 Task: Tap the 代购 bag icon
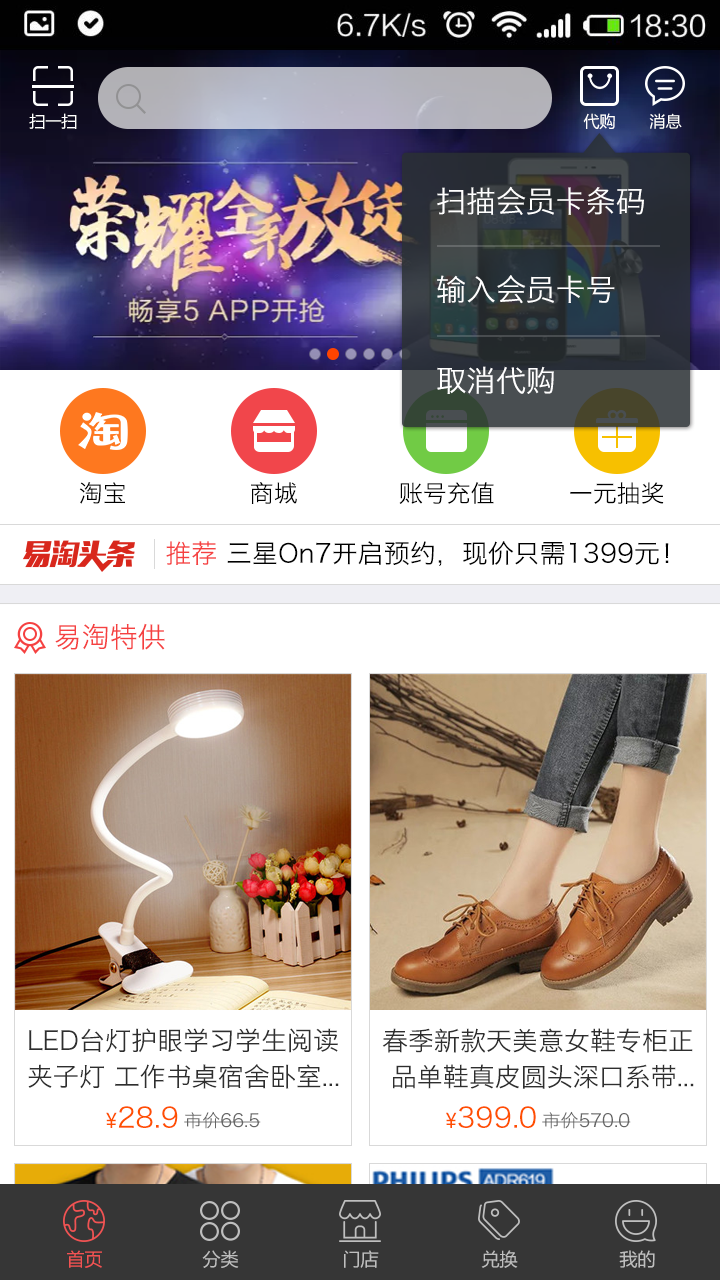coord(599,97)
